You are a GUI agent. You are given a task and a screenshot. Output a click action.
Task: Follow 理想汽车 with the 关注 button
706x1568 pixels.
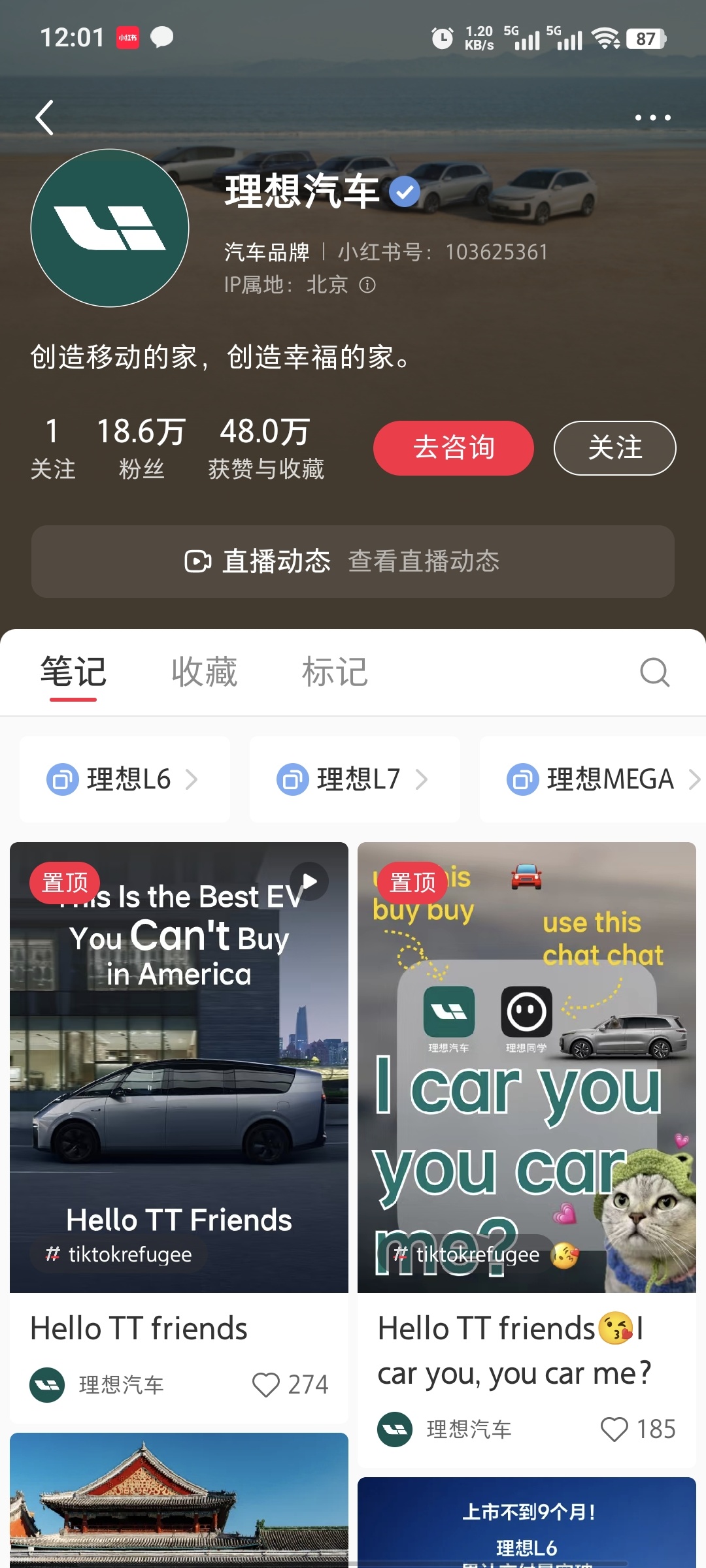[x=614, y=448]
